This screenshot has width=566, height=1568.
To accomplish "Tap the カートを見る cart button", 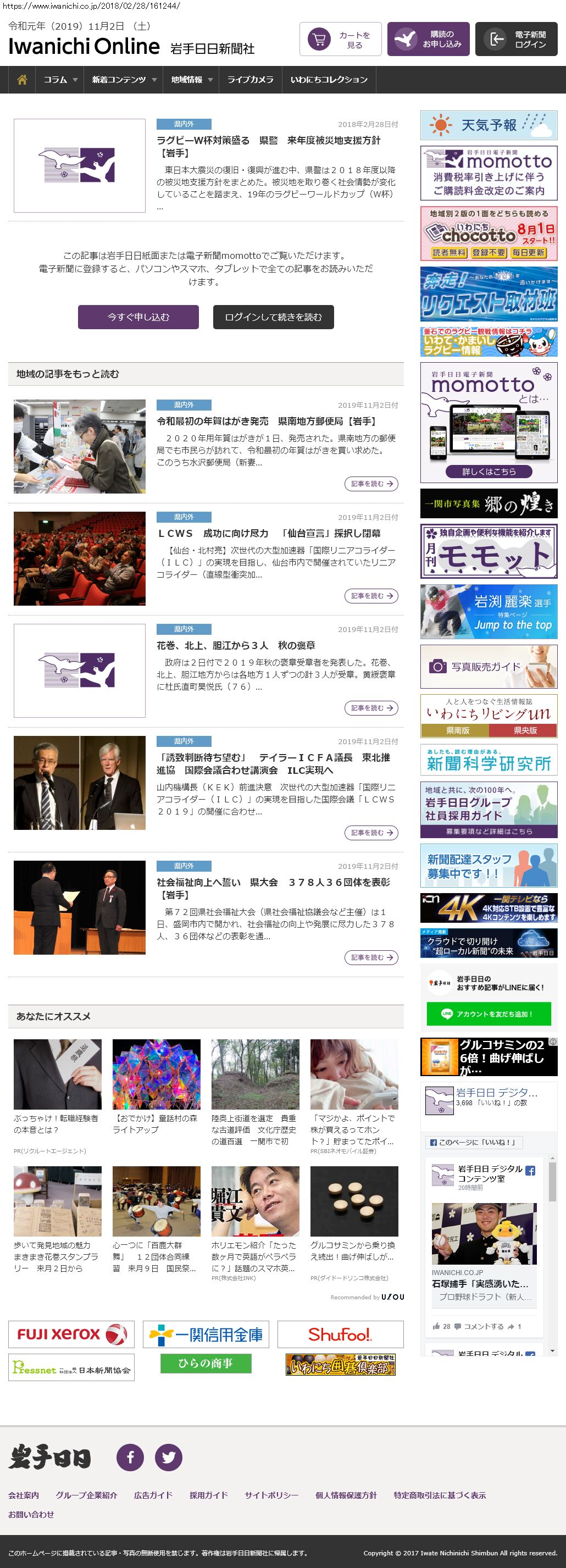I will 340,40.
